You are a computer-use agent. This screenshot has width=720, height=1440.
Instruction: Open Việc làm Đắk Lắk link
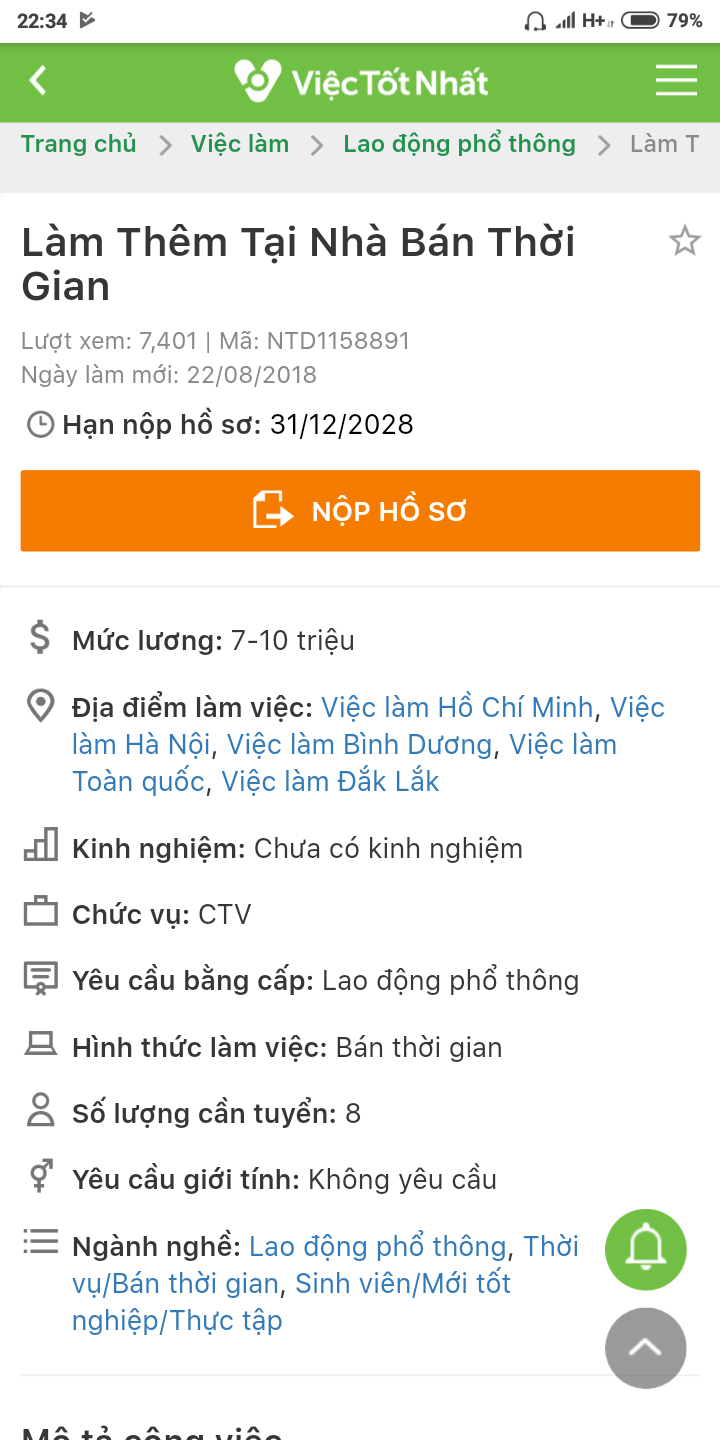(330, 782)
